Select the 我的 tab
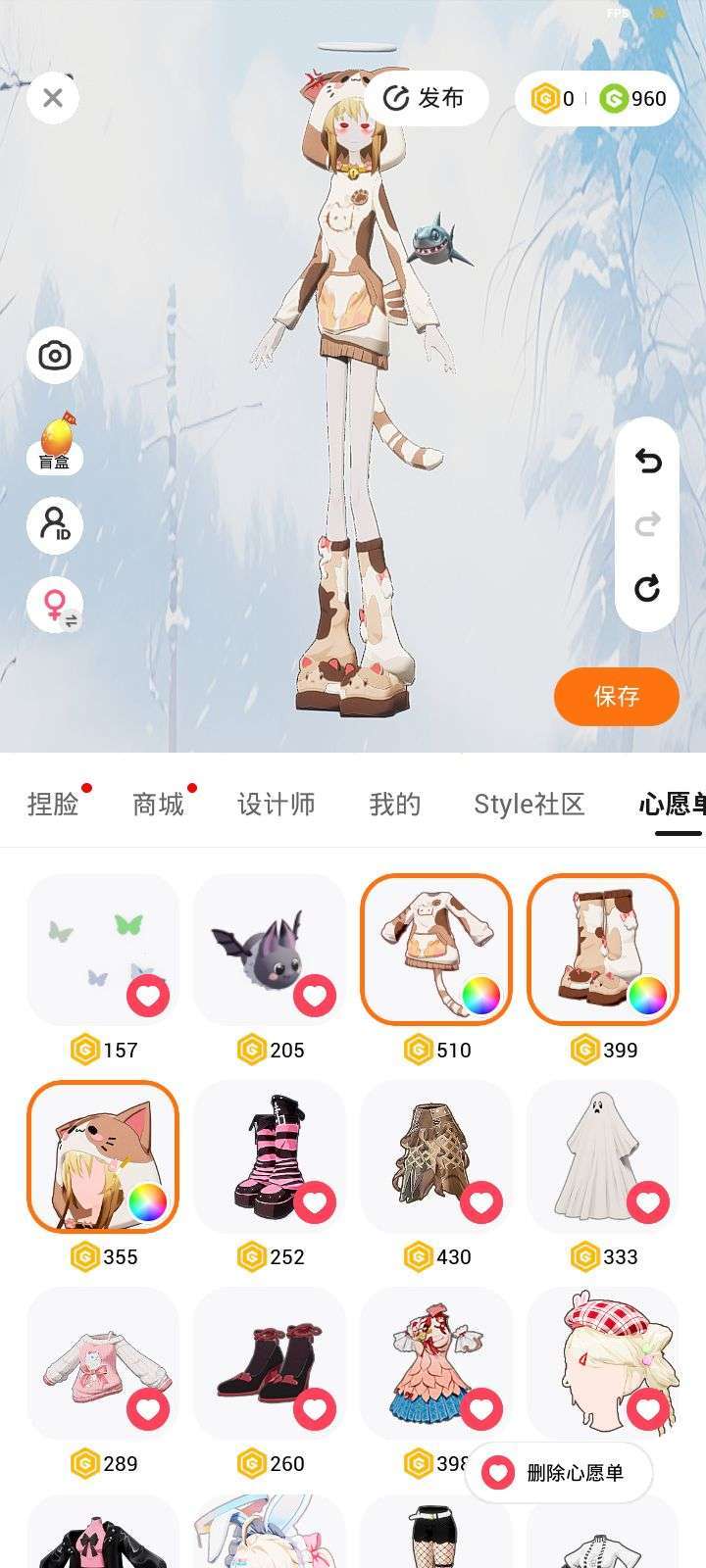 click(394, 805)
